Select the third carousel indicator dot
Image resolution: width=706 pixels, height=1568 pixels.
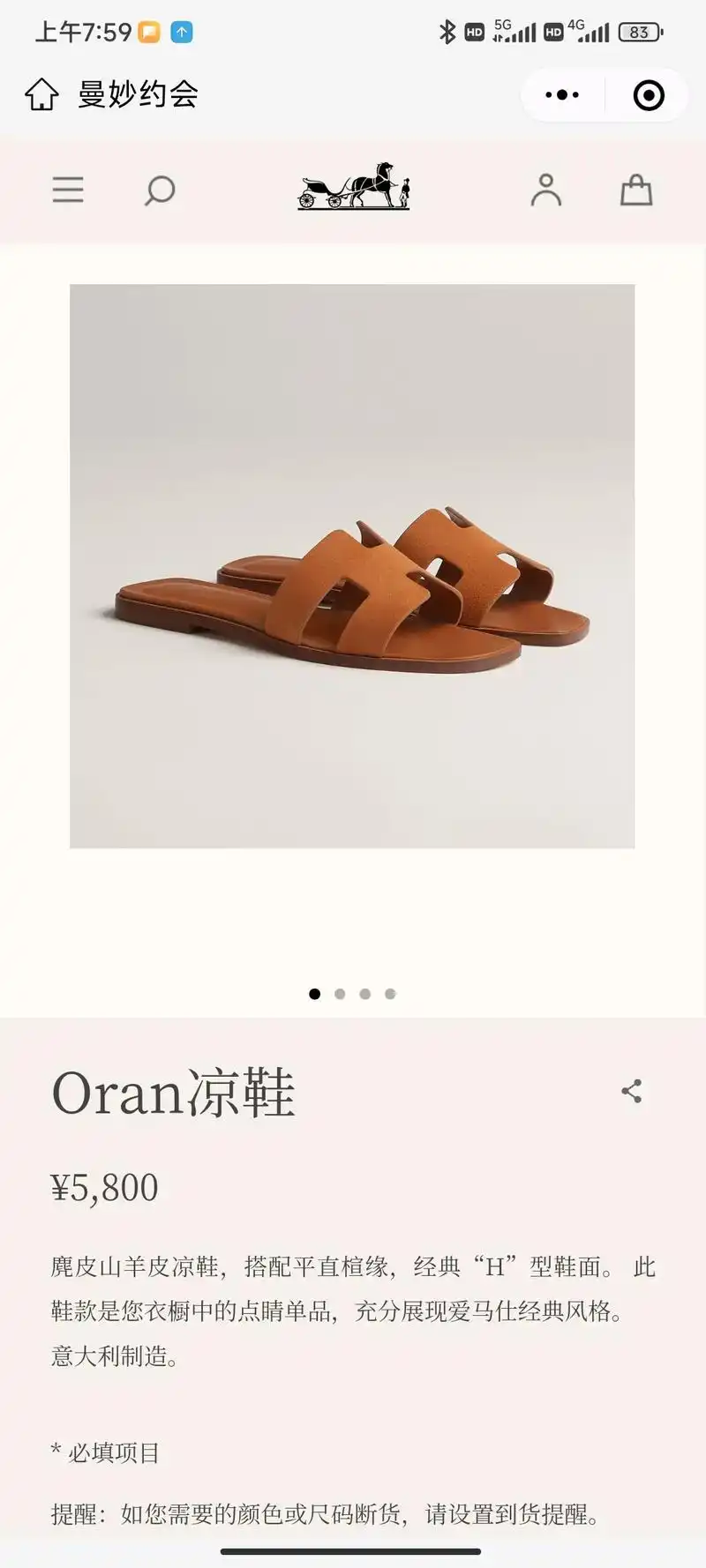364,993
